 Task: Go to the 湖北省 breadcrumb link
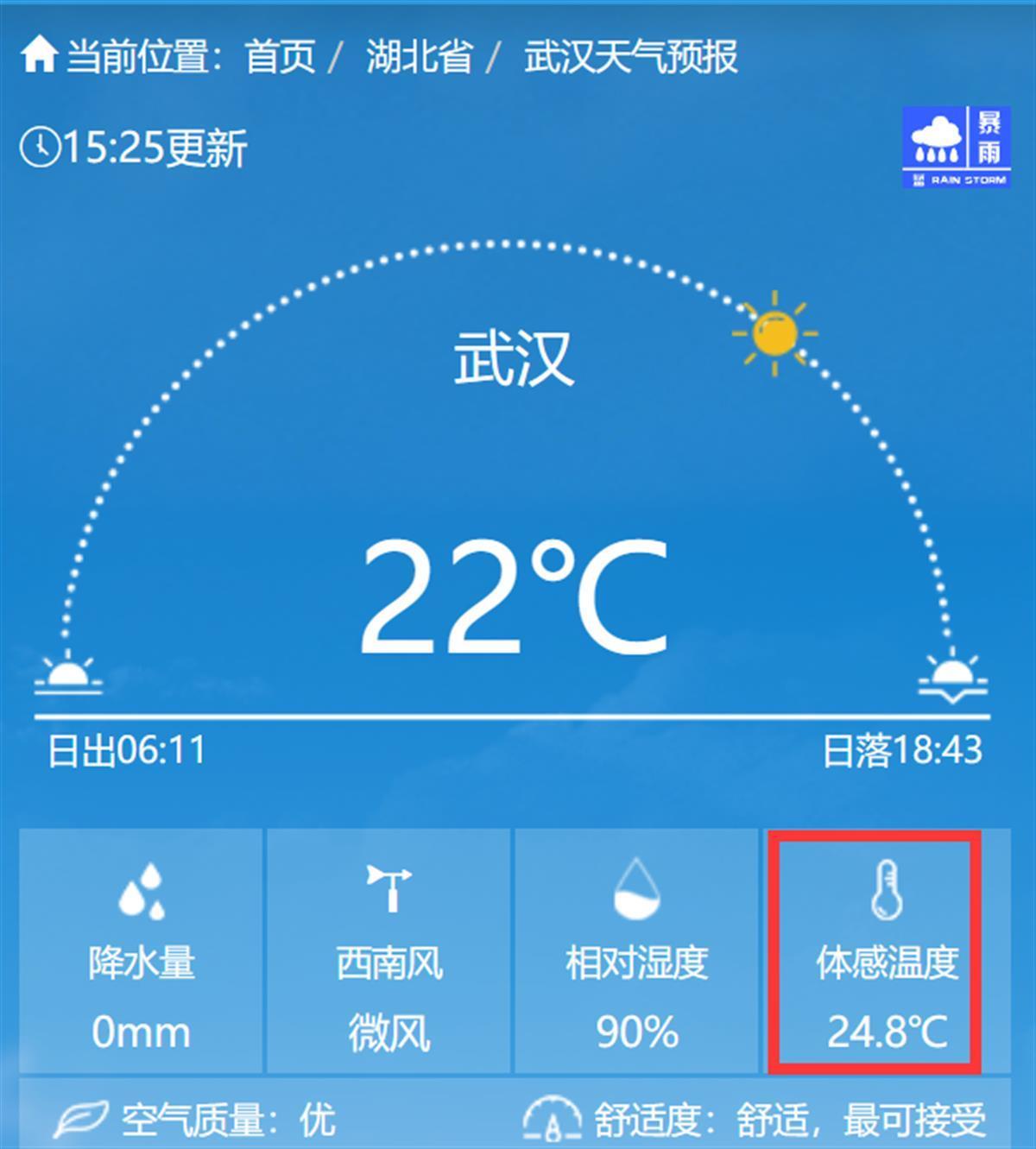coord(419,57)
